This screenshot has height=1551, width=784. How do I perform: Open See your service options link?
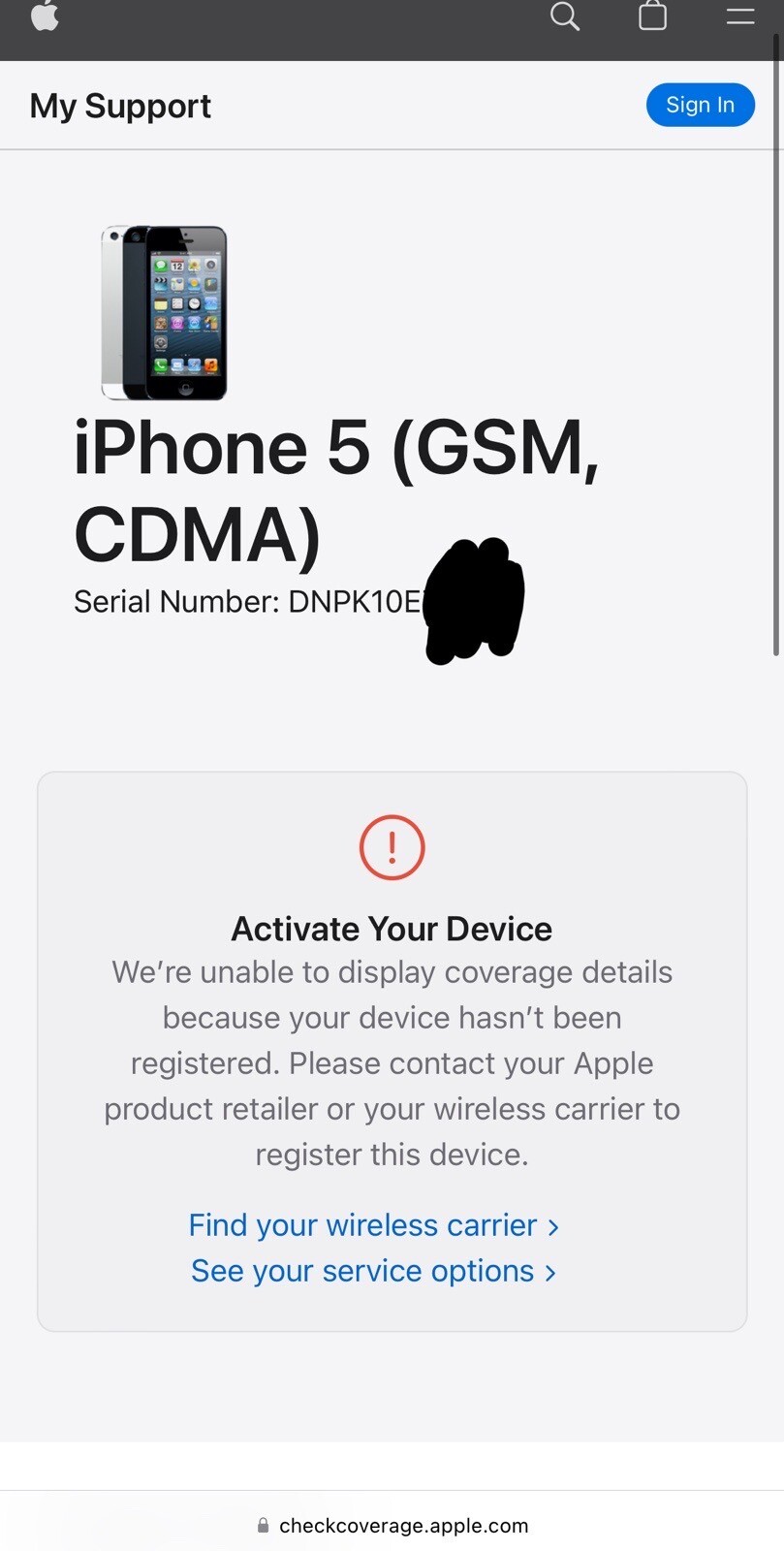pos(373,1271)
